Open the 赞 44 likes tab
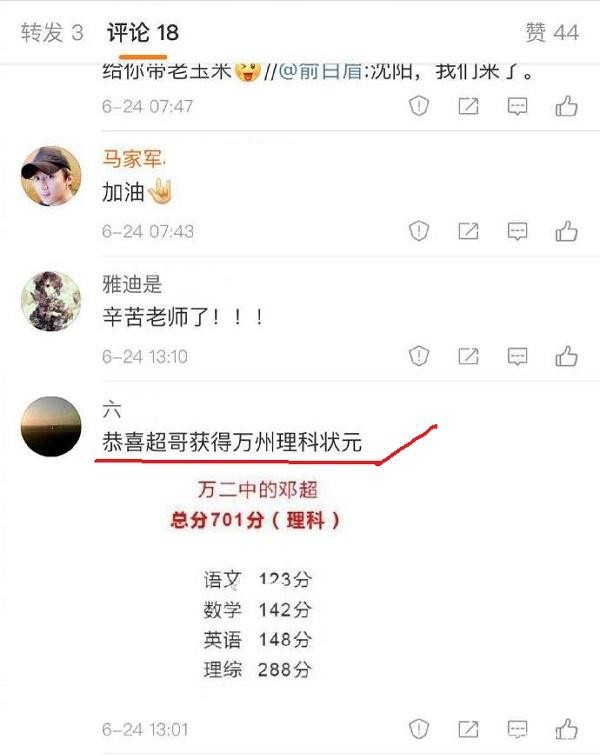The height and width of the screenshot is (756, 600). point(551,33)
